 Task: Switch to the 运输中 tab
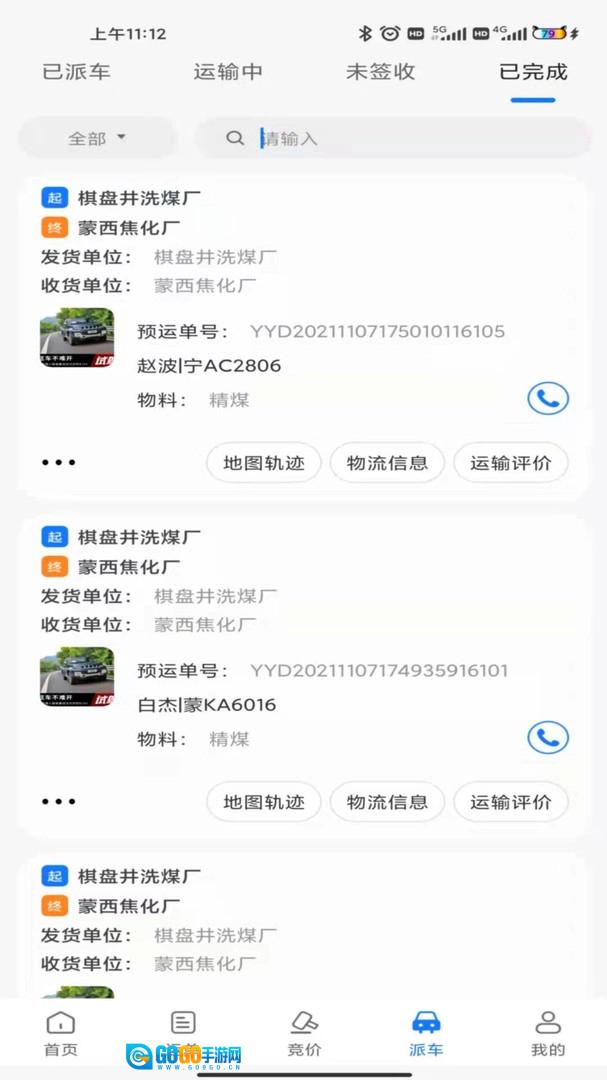228,72
